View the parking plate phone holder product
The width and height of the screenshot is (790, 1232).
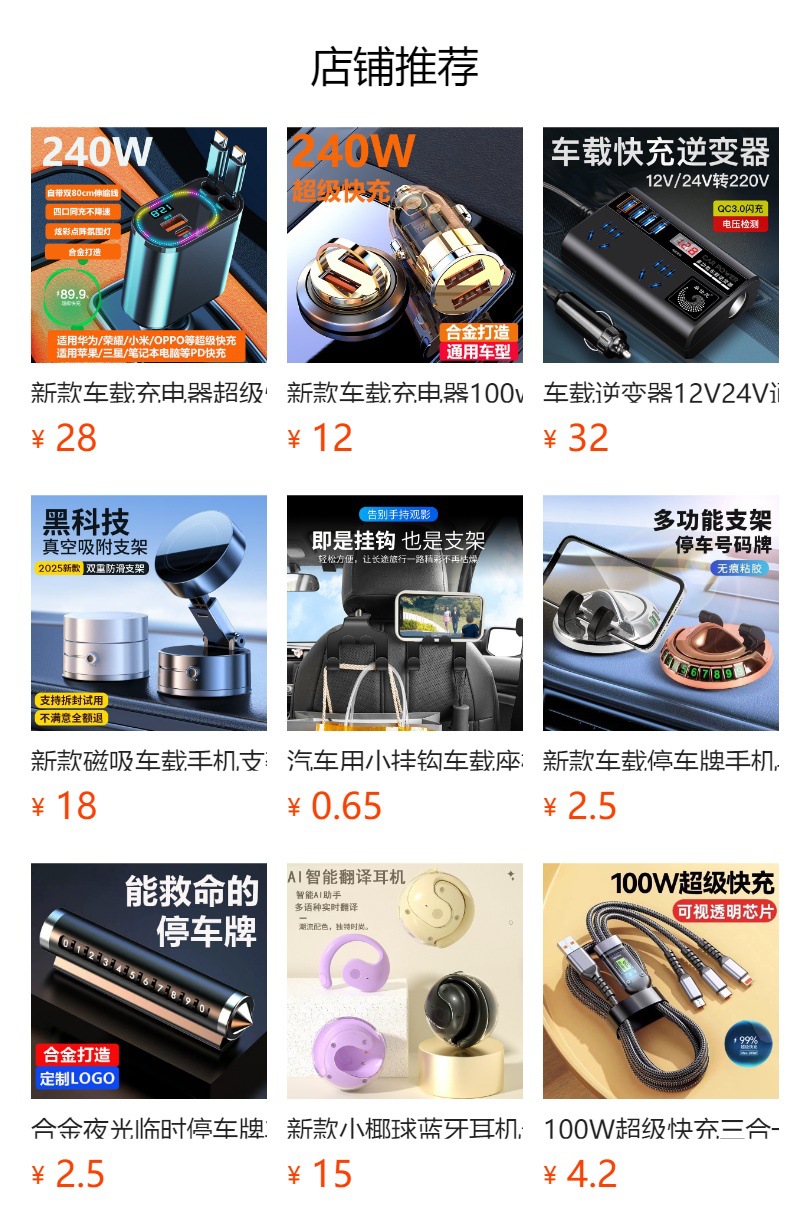(661, 613)
